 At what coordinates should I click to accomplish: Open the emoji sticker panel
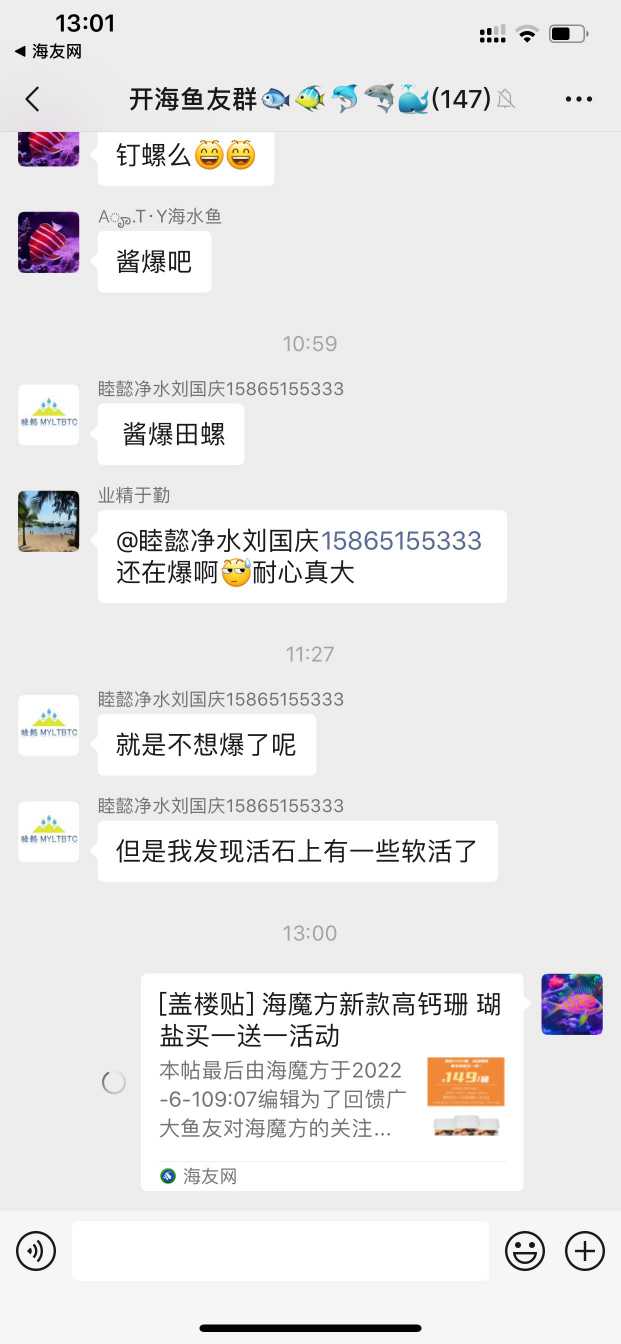525,1251
